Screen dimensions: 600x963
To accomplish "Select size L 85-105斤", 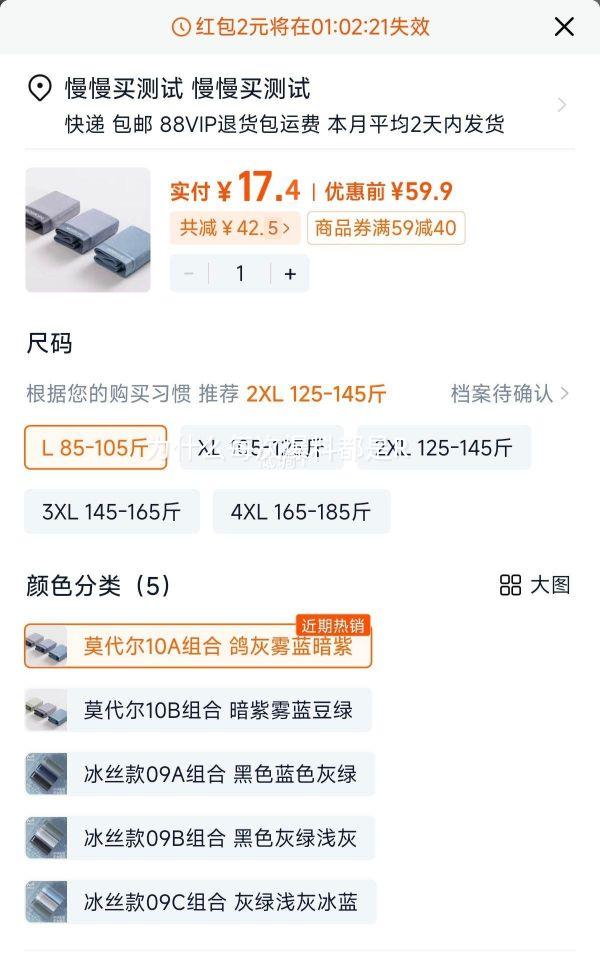I will point(96,447).
